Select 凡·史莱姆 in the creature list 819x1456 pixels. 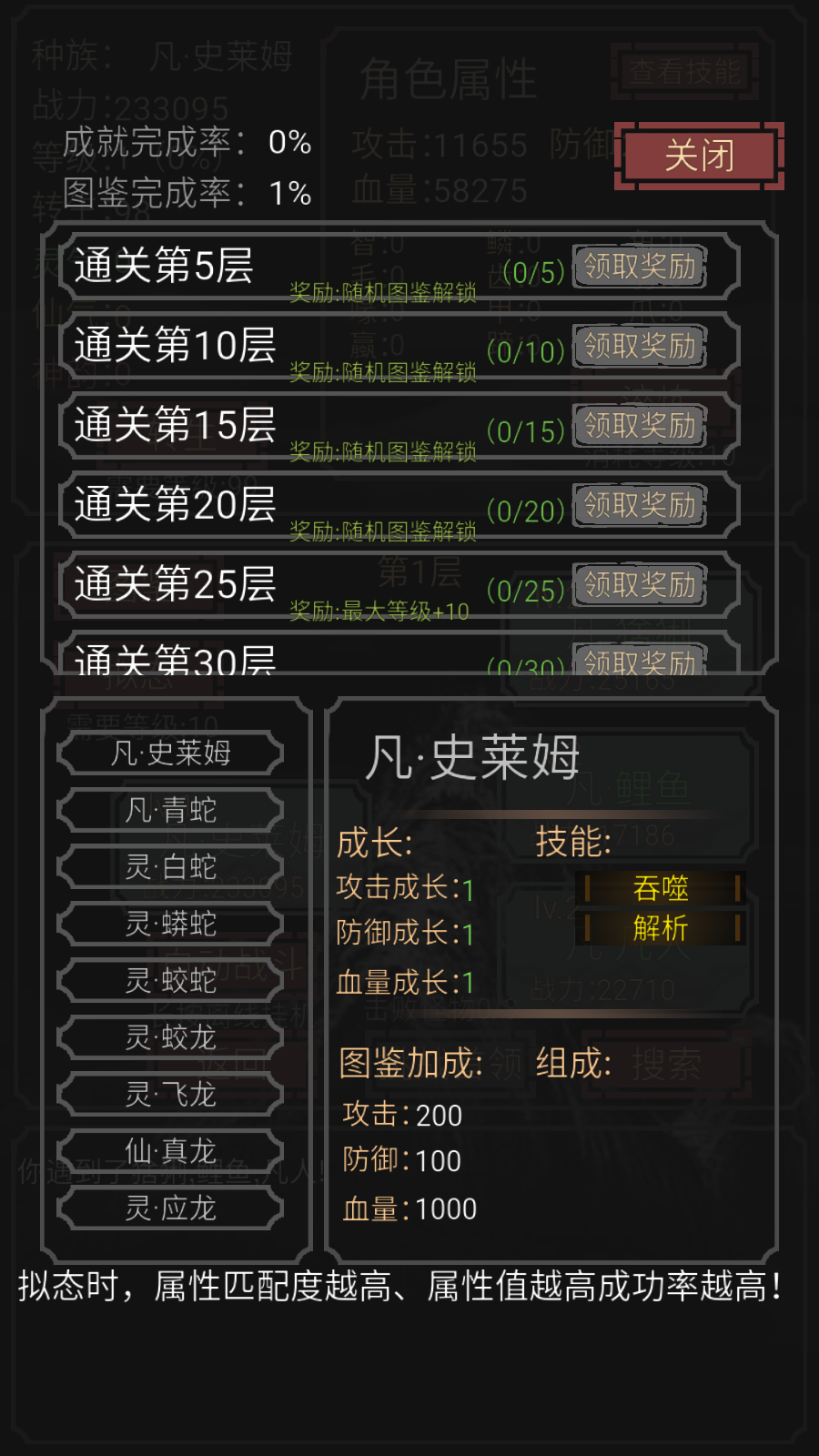(170, 753)
